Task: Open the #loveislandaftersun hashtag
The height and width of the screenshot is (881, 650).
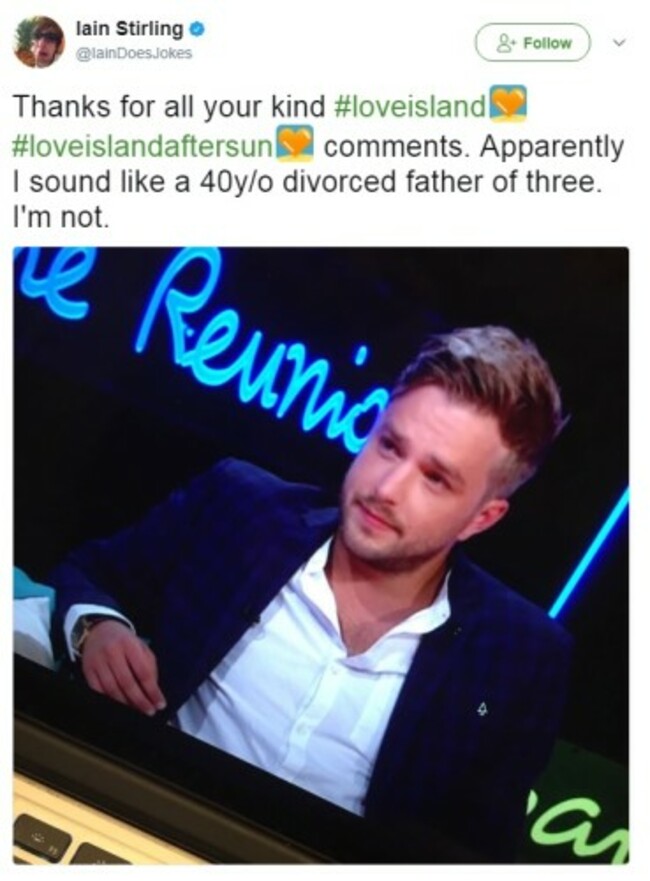Action: [x=141, y=146]
